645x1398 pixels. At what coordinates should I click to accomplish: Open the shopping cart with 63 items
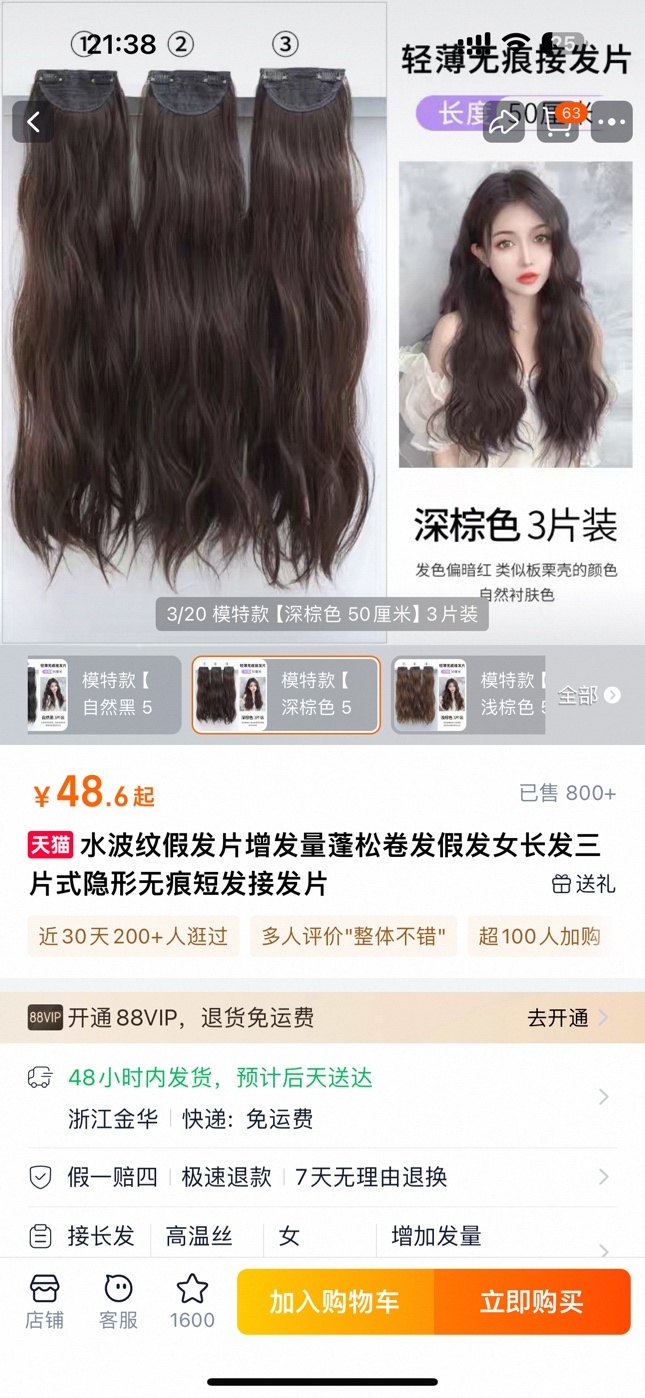(558, 122)
